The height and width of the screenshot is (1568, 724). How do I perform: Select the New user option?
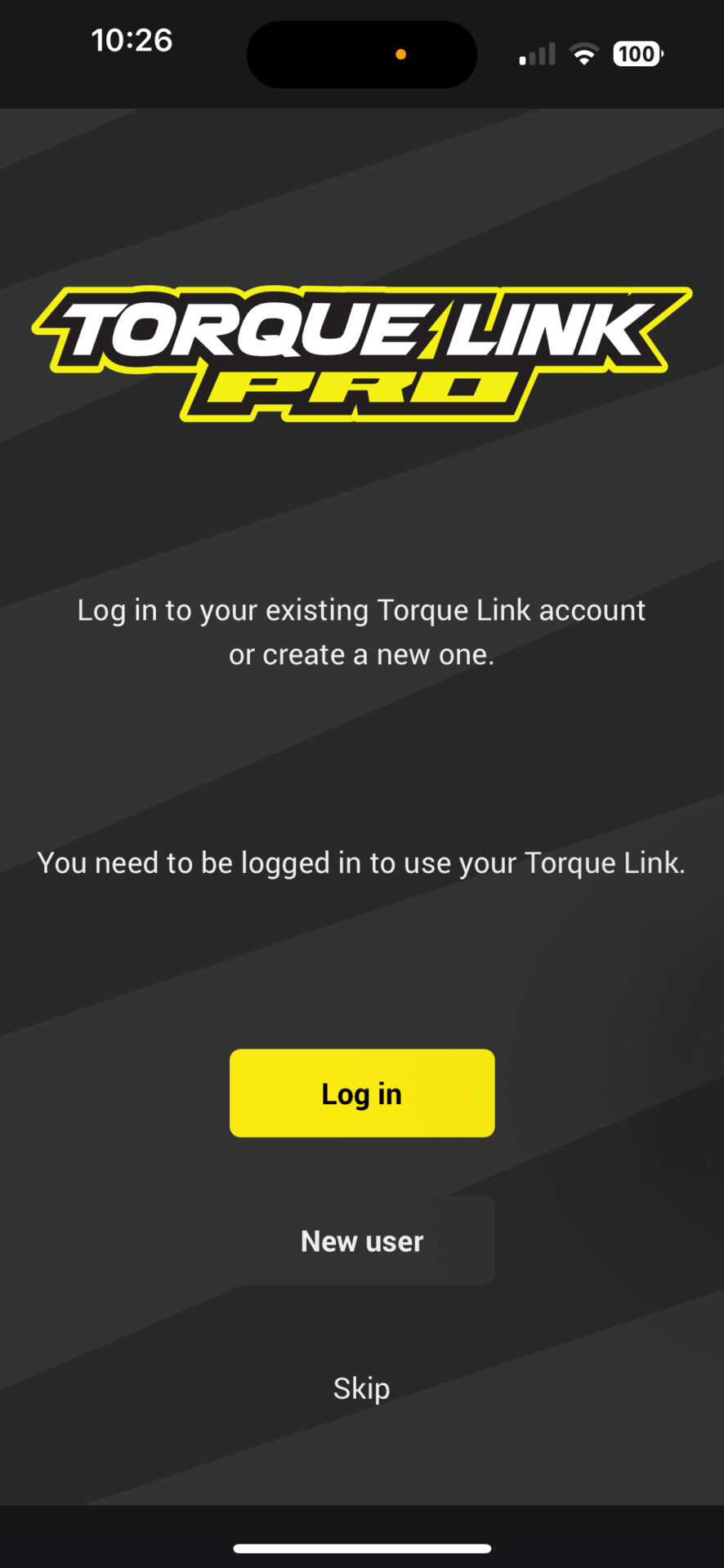(x=361, y=1241)
